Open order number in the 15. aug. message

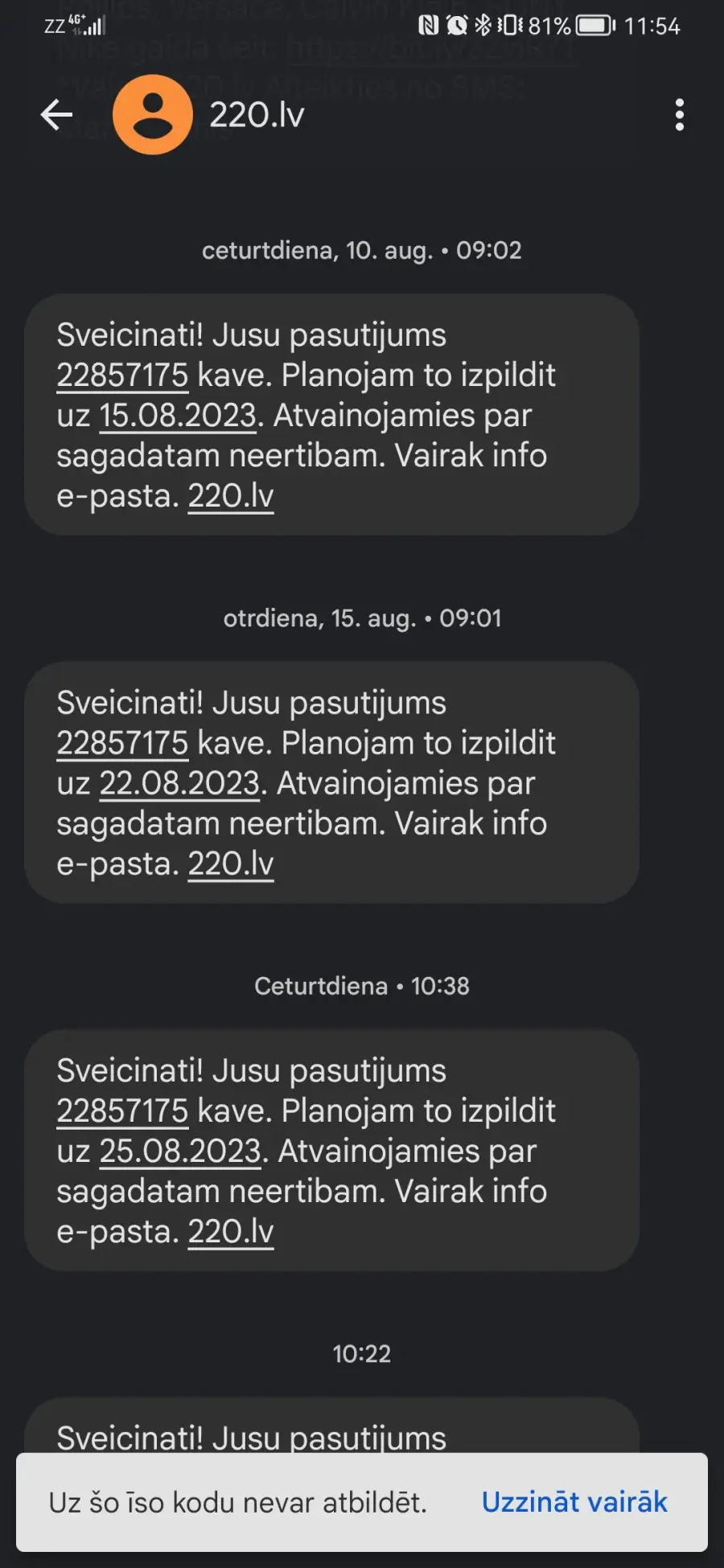tap(122, 743)
